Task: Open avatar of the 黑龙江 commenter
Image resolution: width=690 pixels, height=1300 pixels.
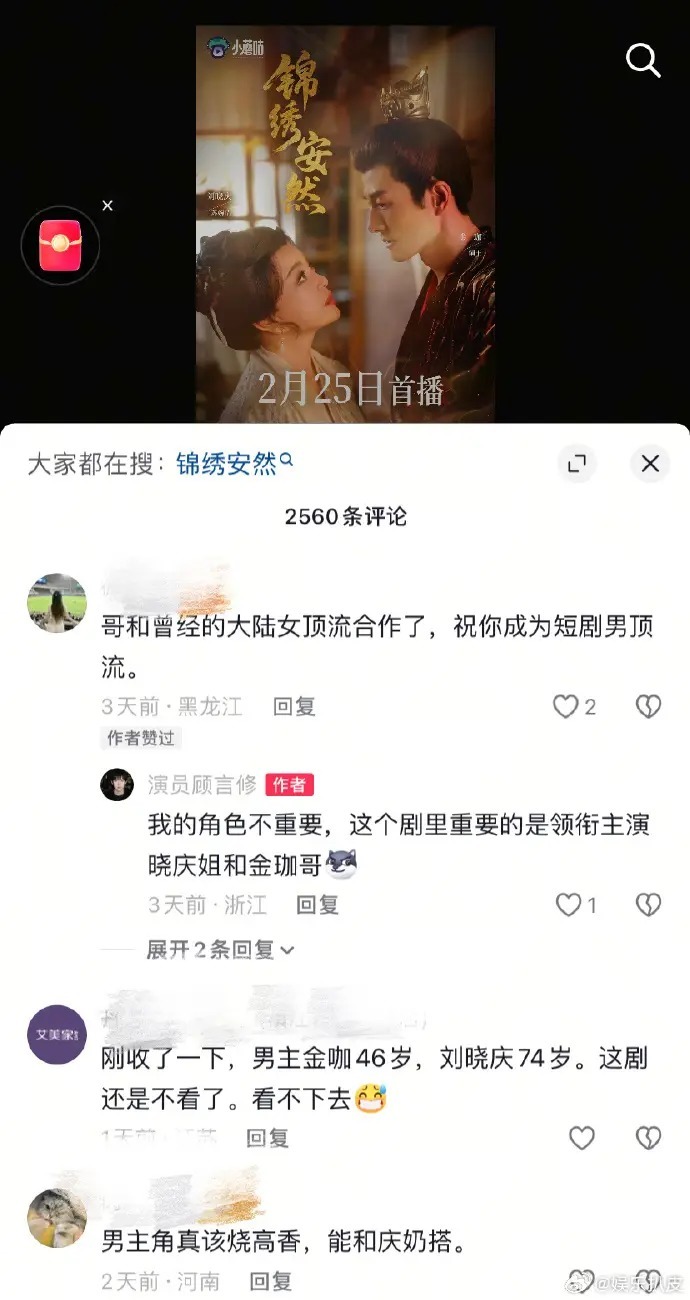Action: click(56, 603)
